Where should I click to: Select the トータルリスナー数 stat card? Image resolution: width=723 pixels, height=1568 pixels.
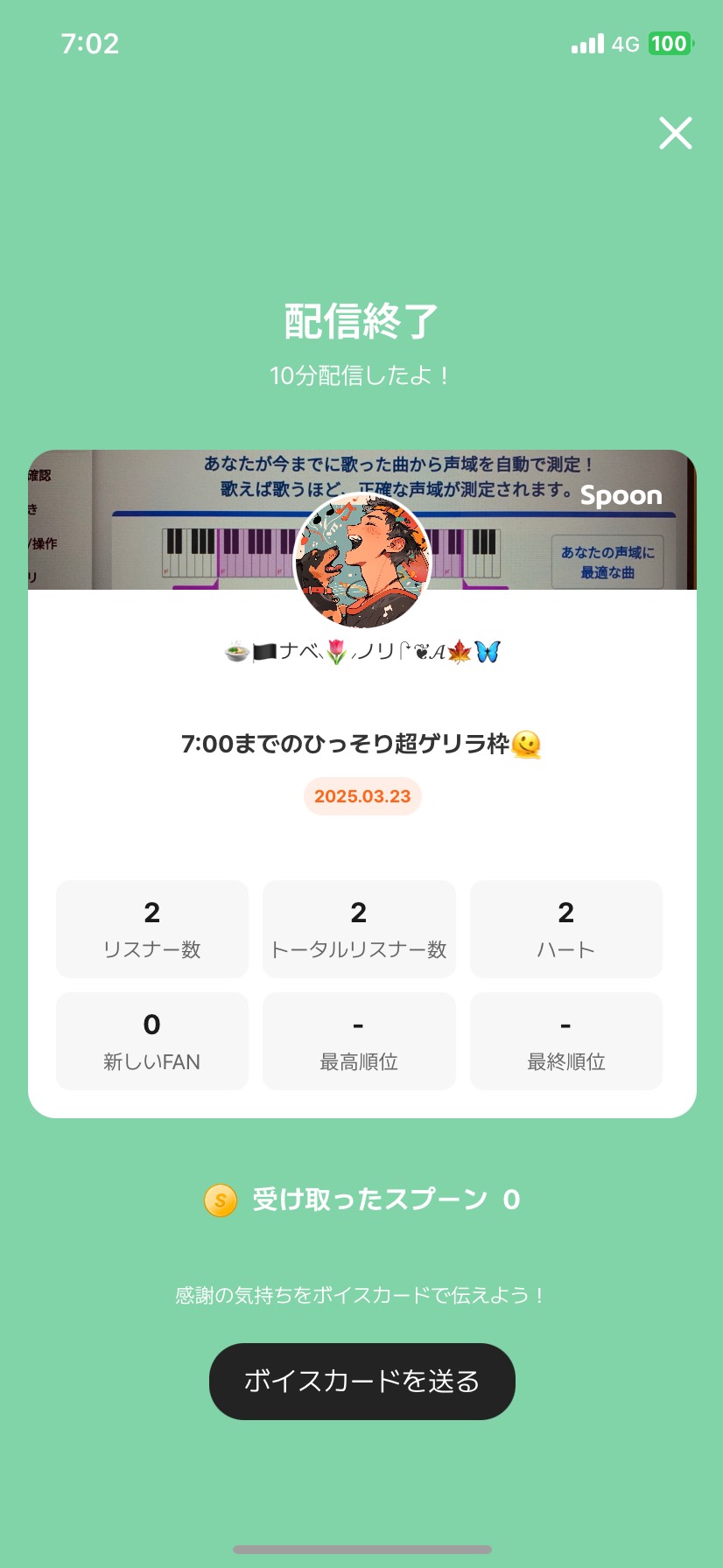359,928
